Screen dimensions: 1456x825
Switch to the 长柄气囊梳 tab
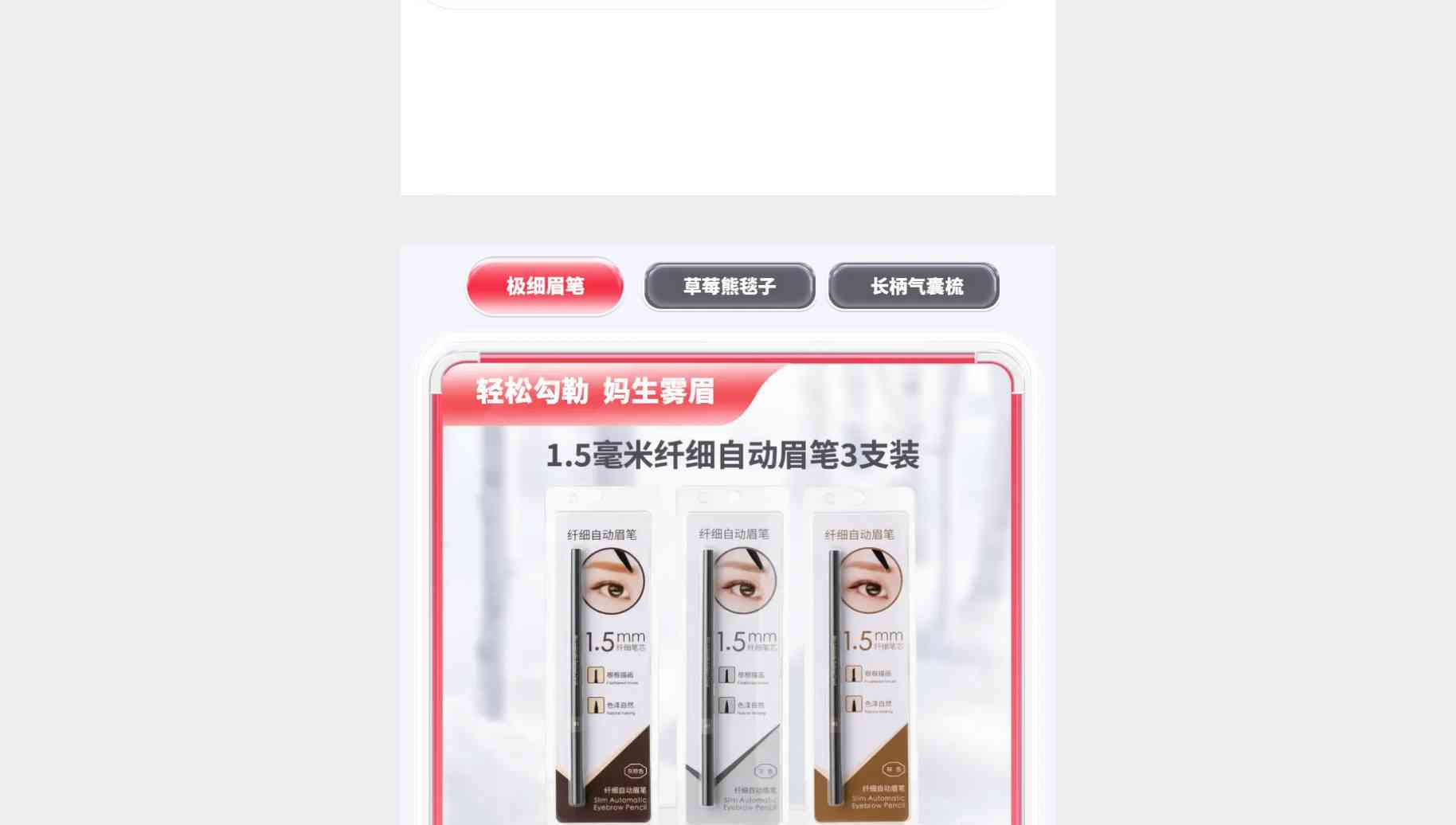914,286
